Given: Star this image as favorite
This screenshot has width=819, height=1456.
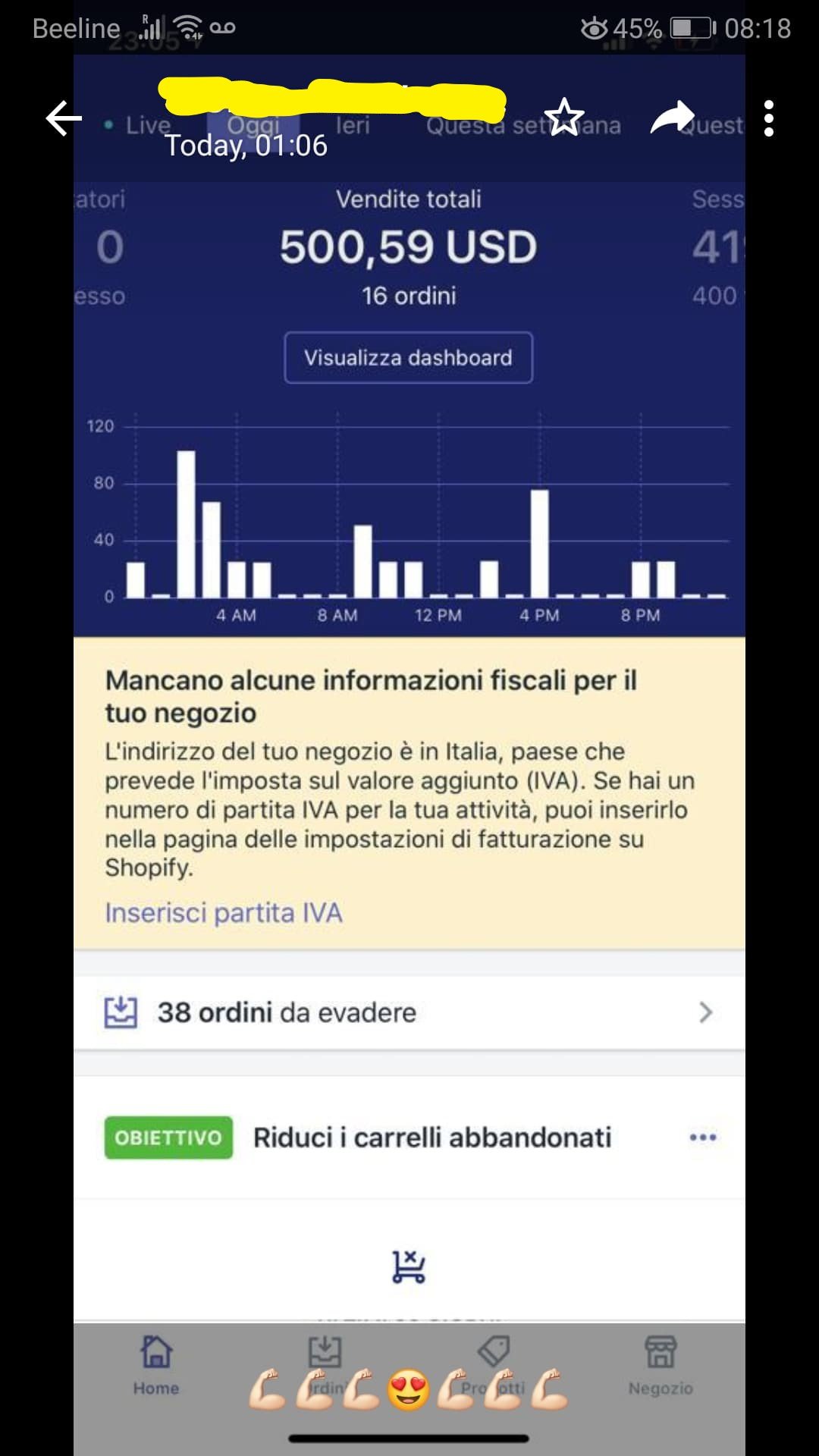Looking at the screenshot, I should (564, 118).
